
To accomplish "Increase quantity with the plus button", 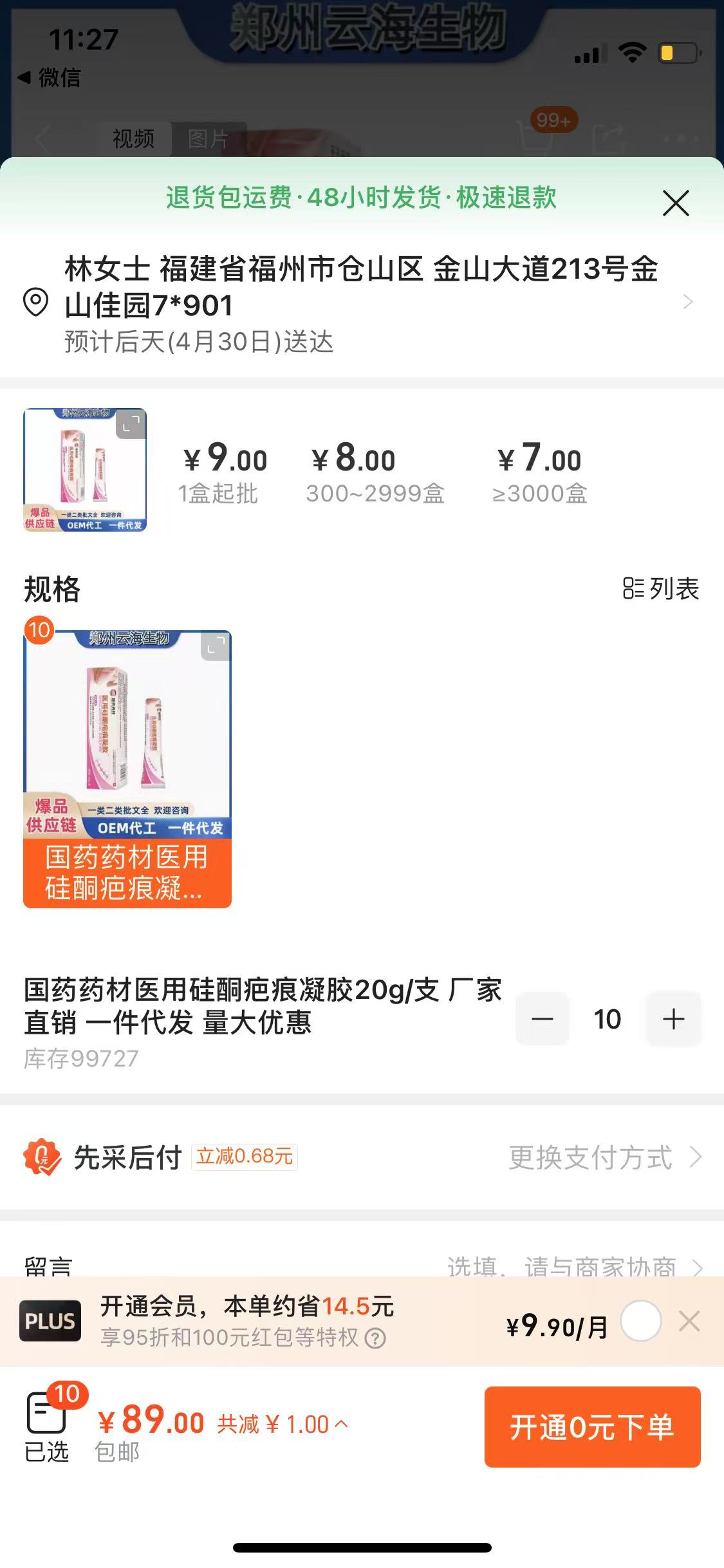I will (x=673, y=1019).
